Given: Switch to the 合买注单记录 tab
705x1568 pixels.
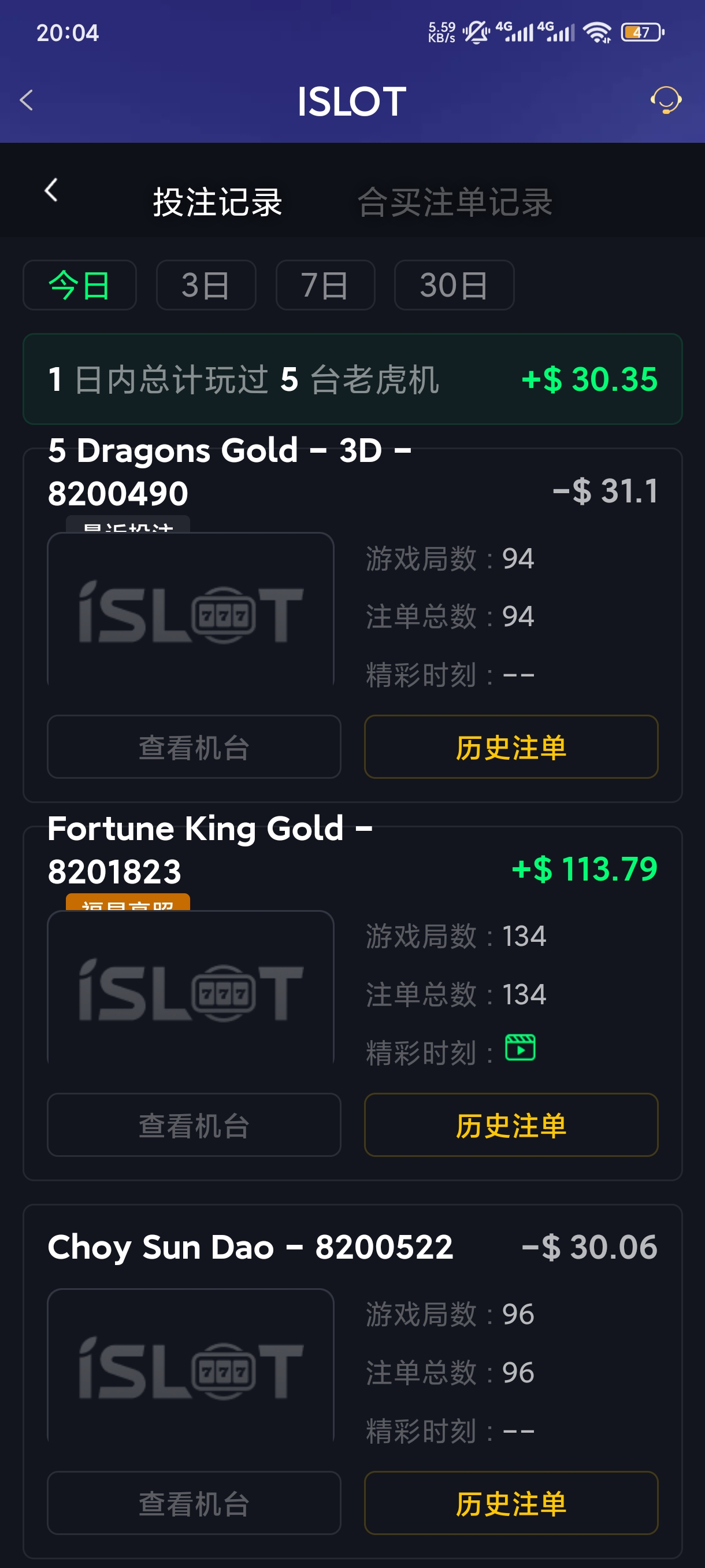Looking at the screenshot, I should pyautogui.click(x=454, y=202).
